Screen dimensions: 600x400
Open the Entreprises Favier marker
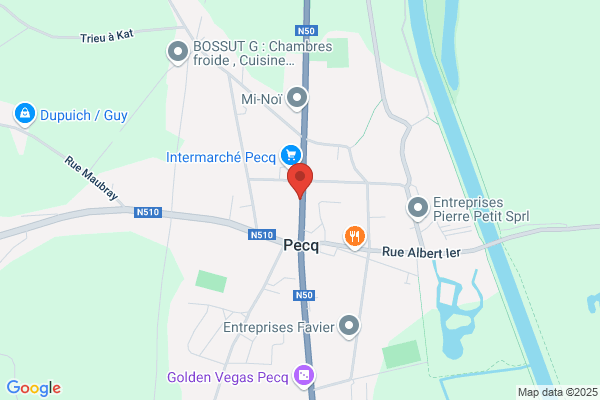tap(349, 327)
